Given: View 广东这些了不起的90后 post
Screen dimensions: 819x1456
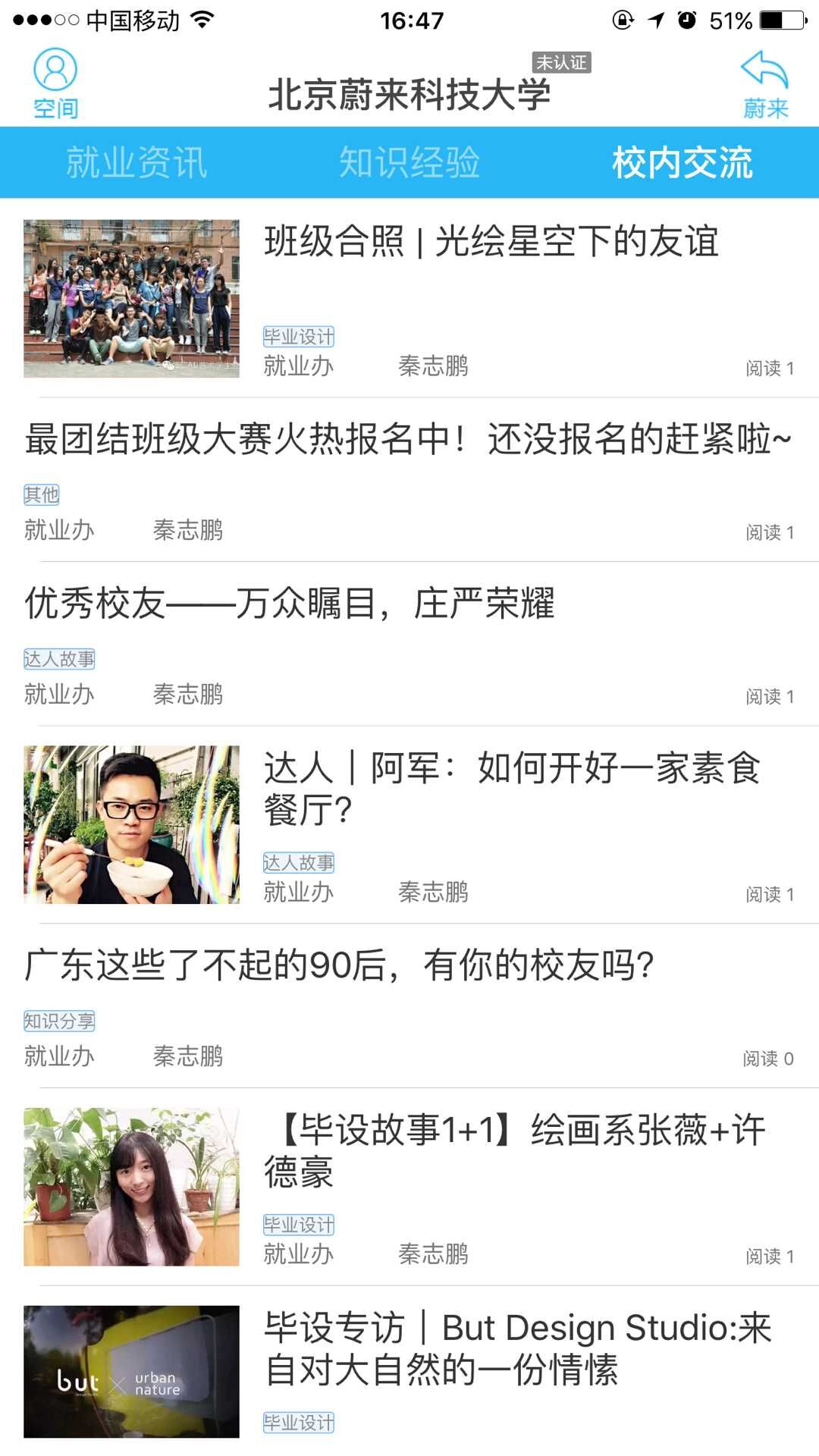Looking at the screenshot, I should click(339, 966).
